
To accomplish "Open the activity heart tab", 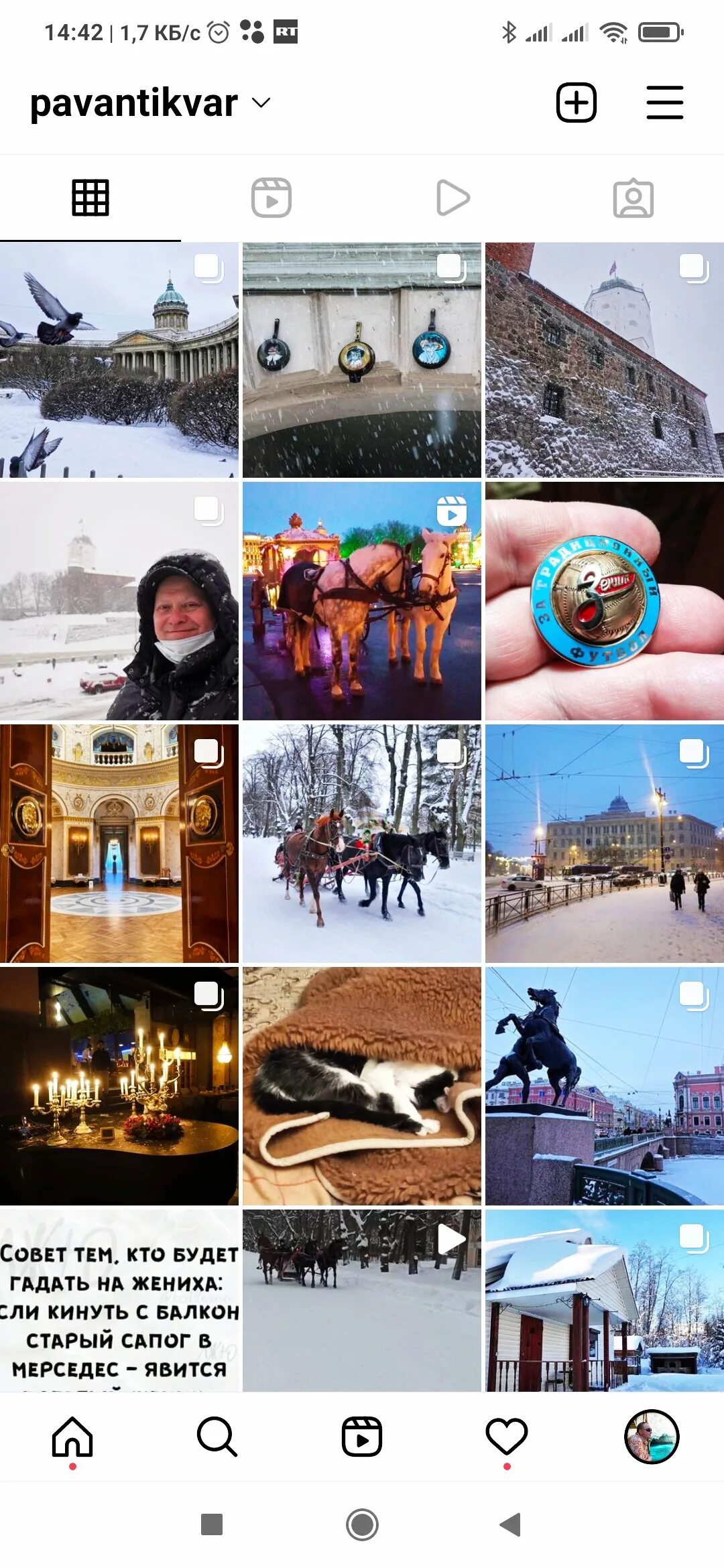I will (507, 1437).
